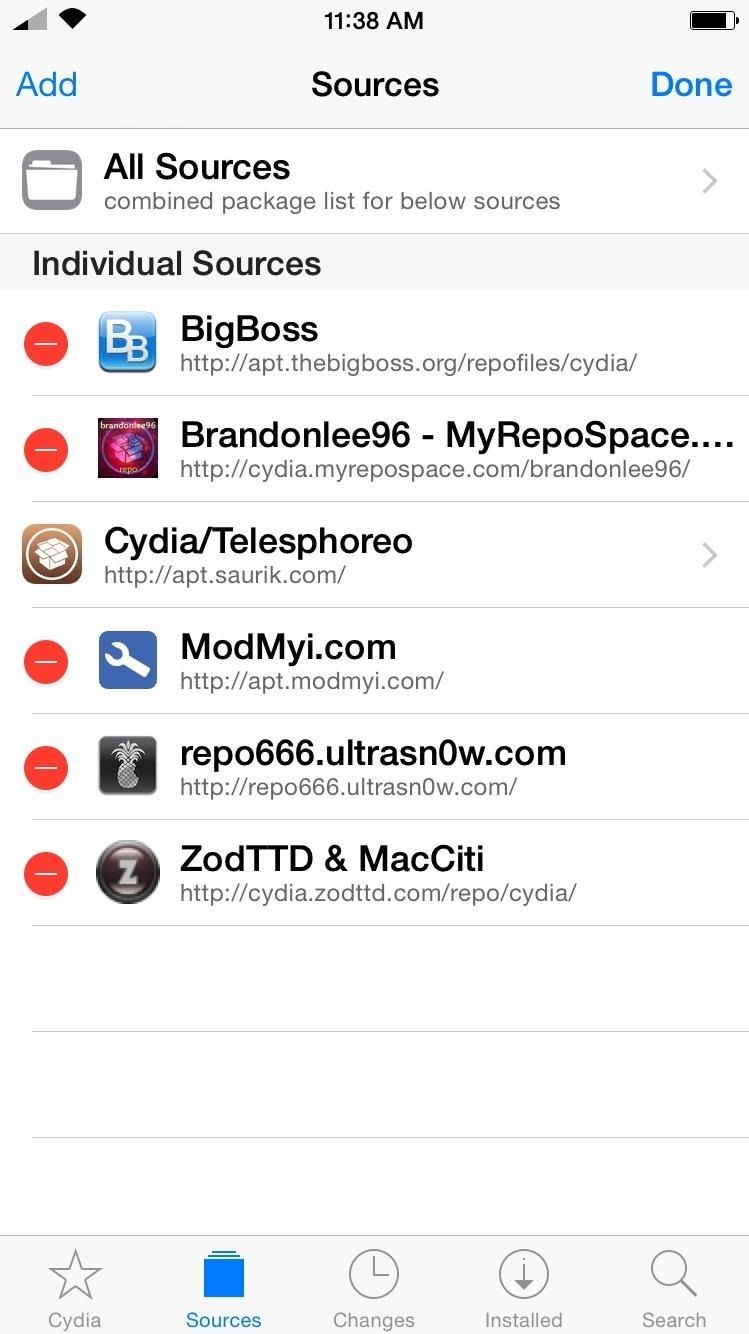This screenshot has height=1334, width=749.
Task: Tap Done to finish editing sources
Action: 691,85
